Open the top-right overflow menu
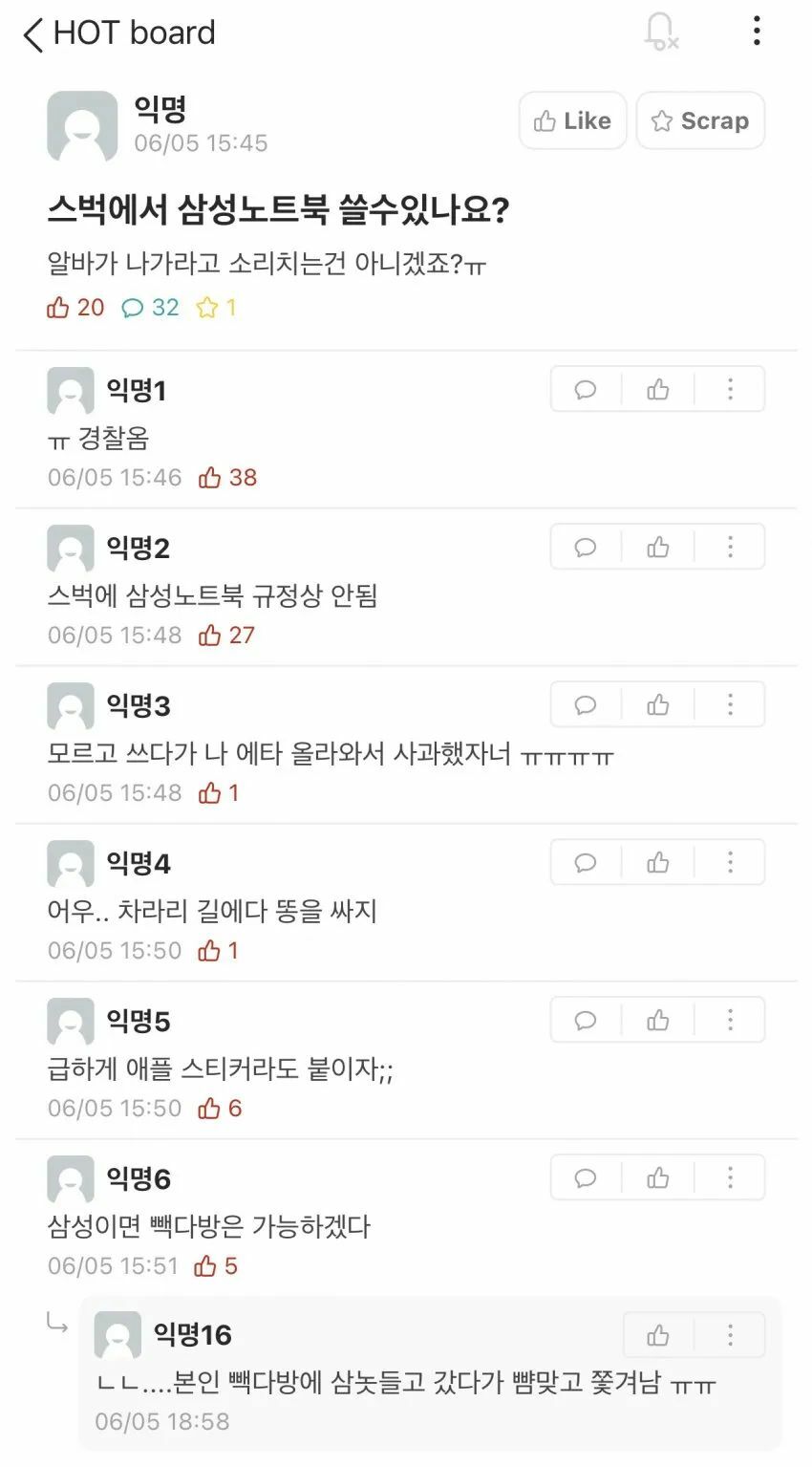Screen dimensions: 812x1467 coord(757,32)
